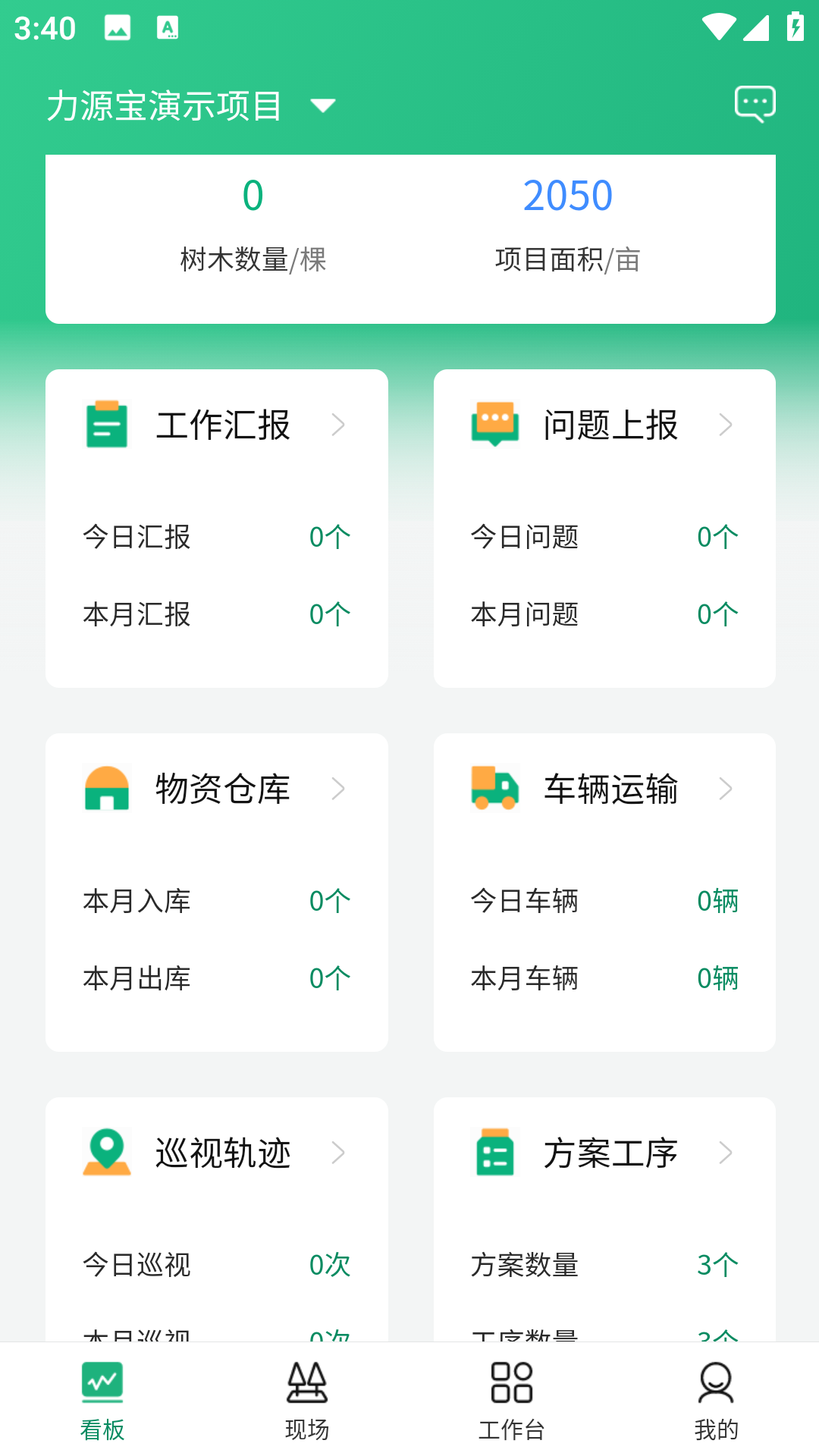The width and height of the screenshot is (819, 1456).
Task: Switch to the 现场 tab
Action: [307, 1400]
